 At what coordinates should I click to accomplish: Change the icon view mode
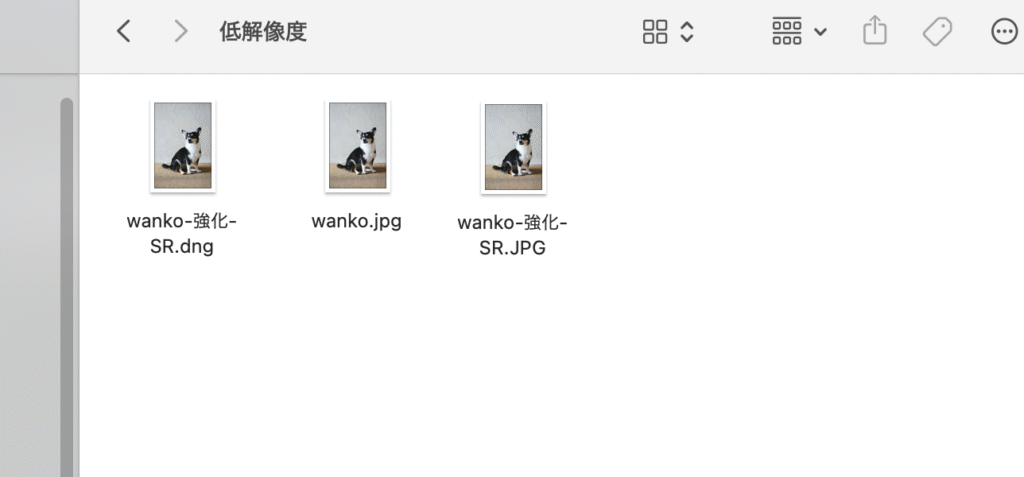click(667, 32)
